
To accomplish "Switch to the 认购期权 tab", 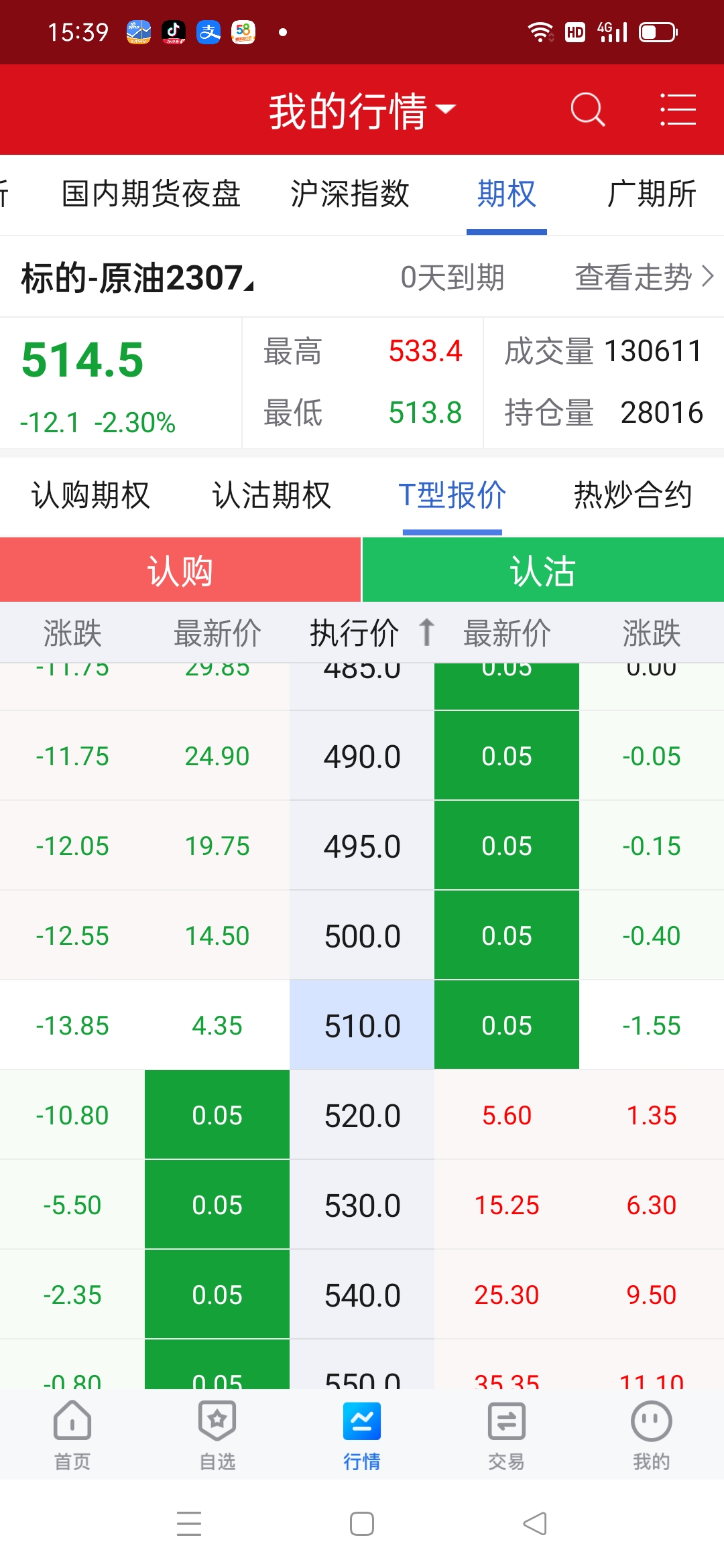I will [x=90, y=495].
